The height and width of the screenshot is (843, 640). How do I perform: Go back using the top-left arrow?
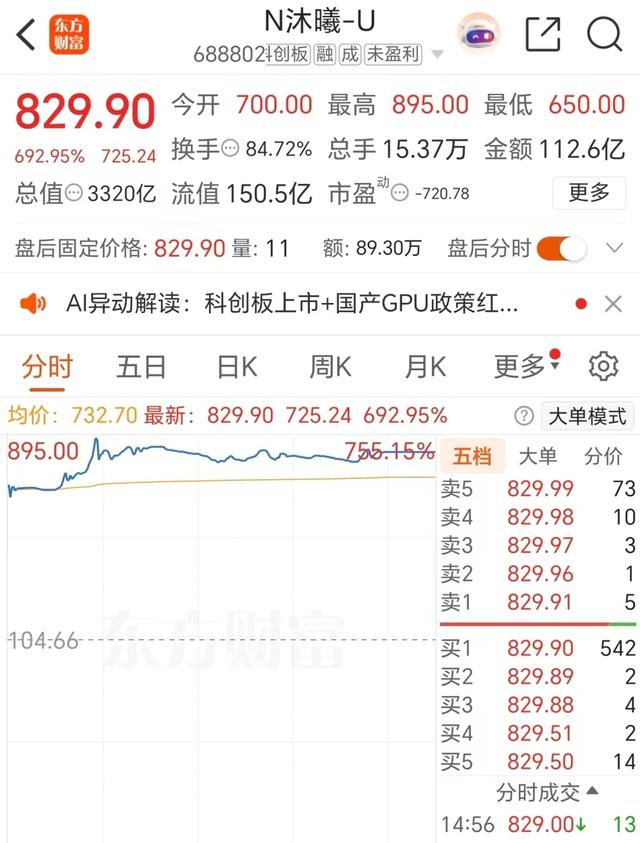[27, 35]
